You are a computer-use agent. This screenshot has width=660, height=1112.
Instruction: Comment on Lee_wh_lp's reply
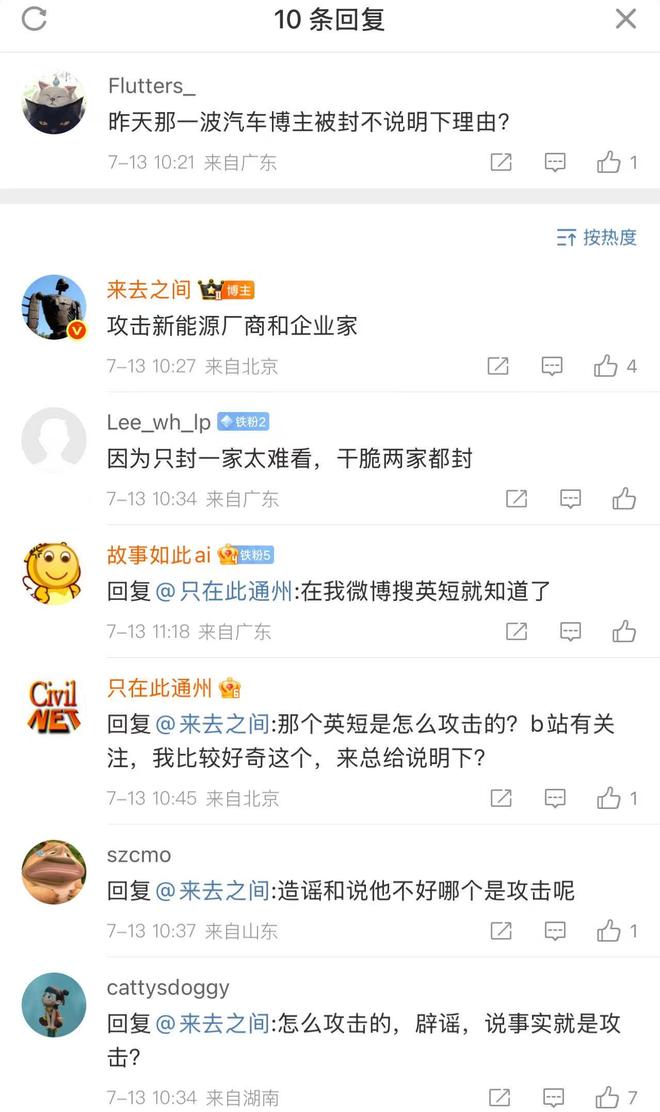point(570,498)
